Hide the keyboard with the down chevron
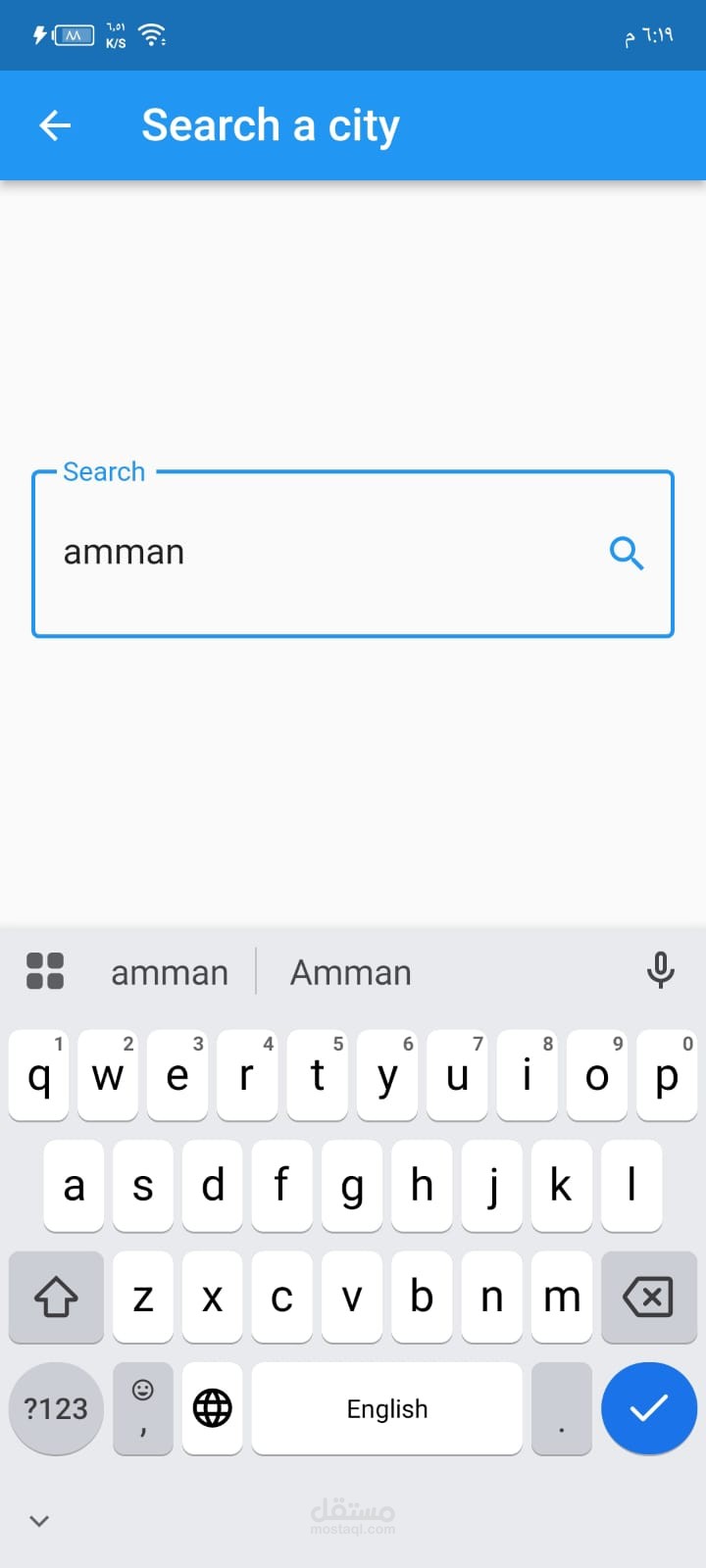 click(x=39, y=1521)
